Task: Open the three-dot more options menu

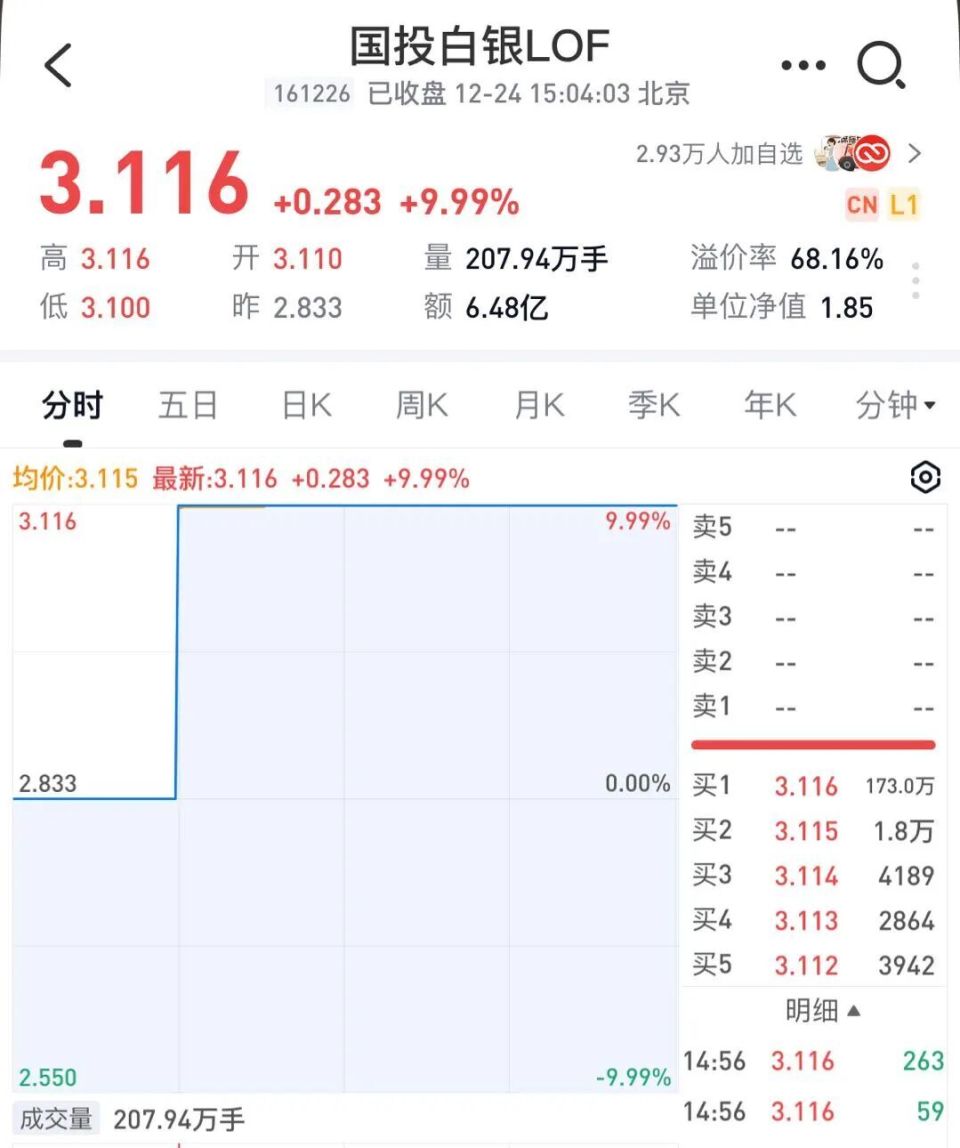Action: 801,63
